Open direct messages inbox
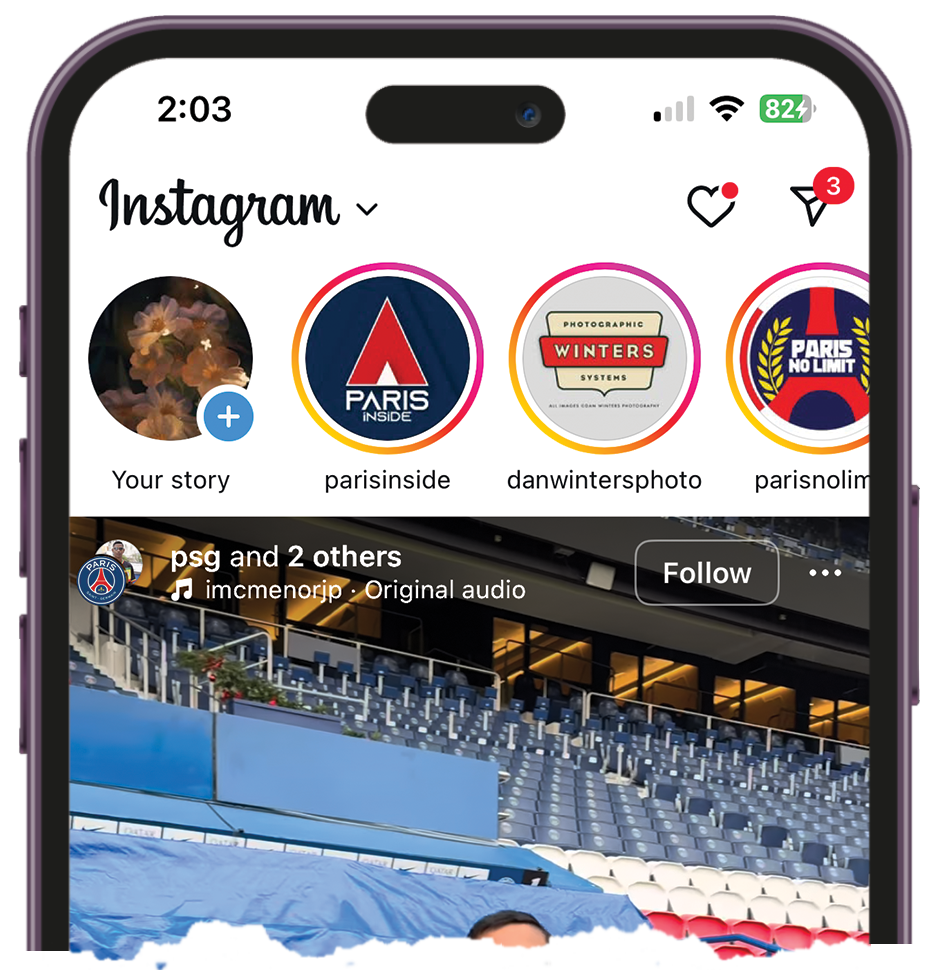Image resolution: width=938 pixels, height=970 pixels. click(x=812, y=204)
